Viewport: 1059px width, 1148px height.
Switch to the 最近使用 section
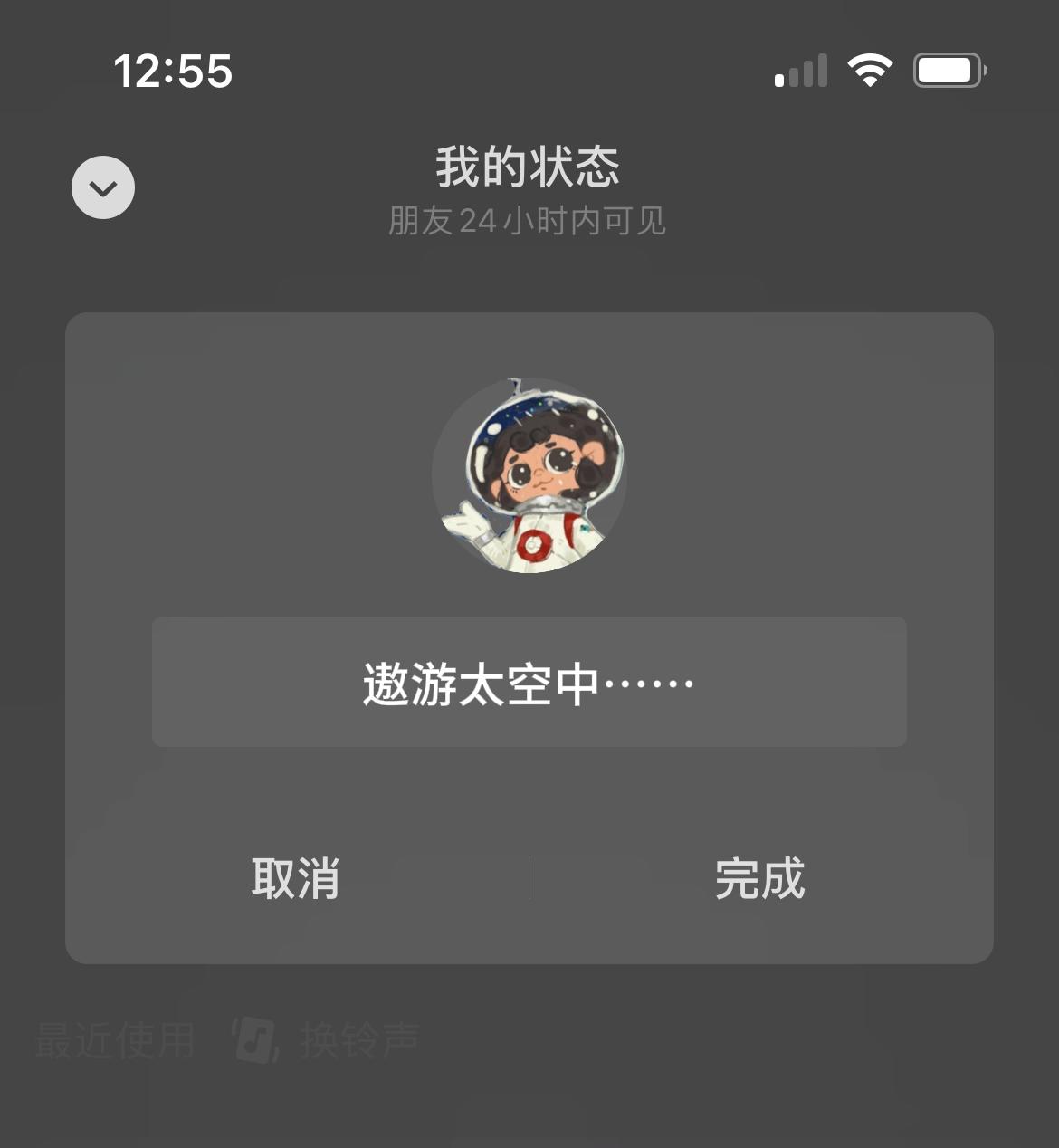(x=114, y=1039)
